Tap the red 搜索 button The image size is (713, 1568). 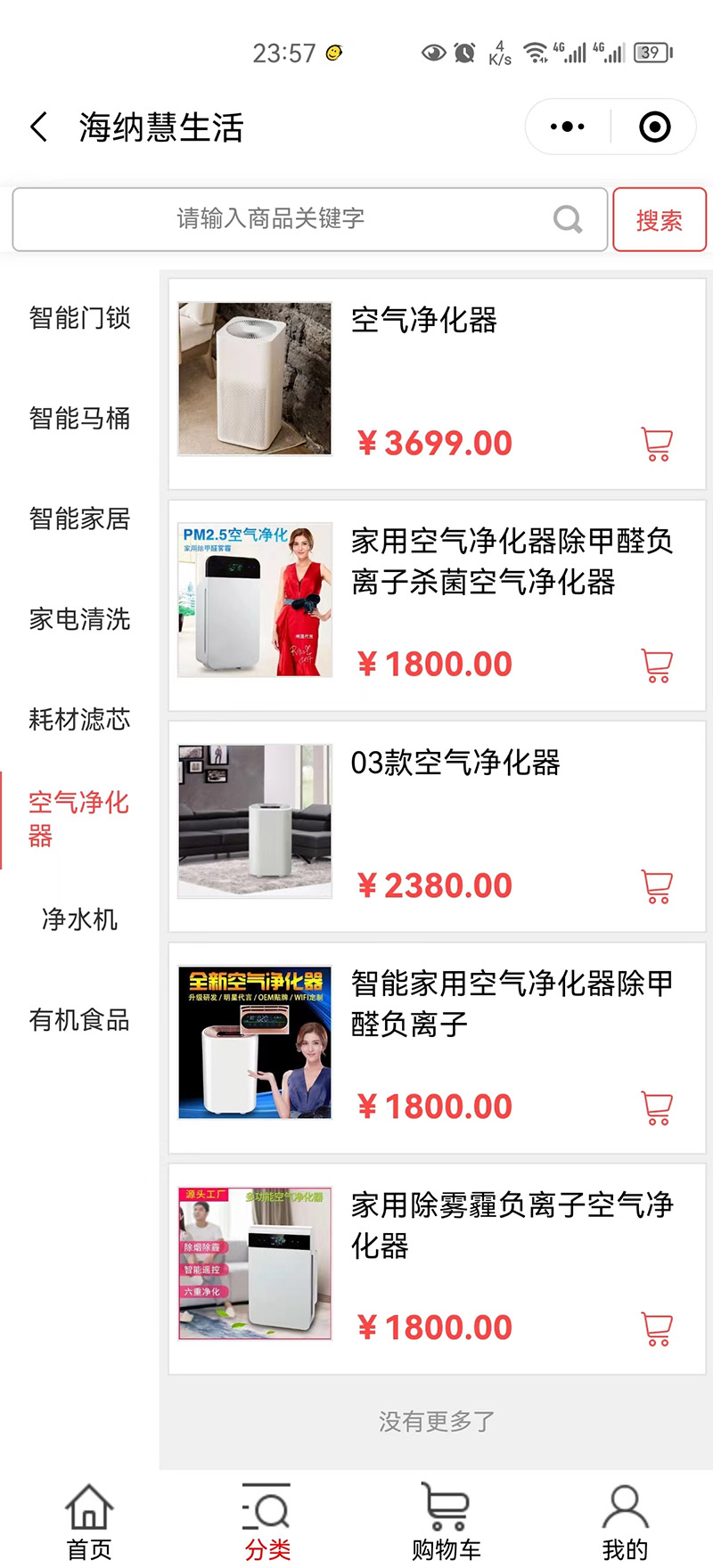click(660, 220)
